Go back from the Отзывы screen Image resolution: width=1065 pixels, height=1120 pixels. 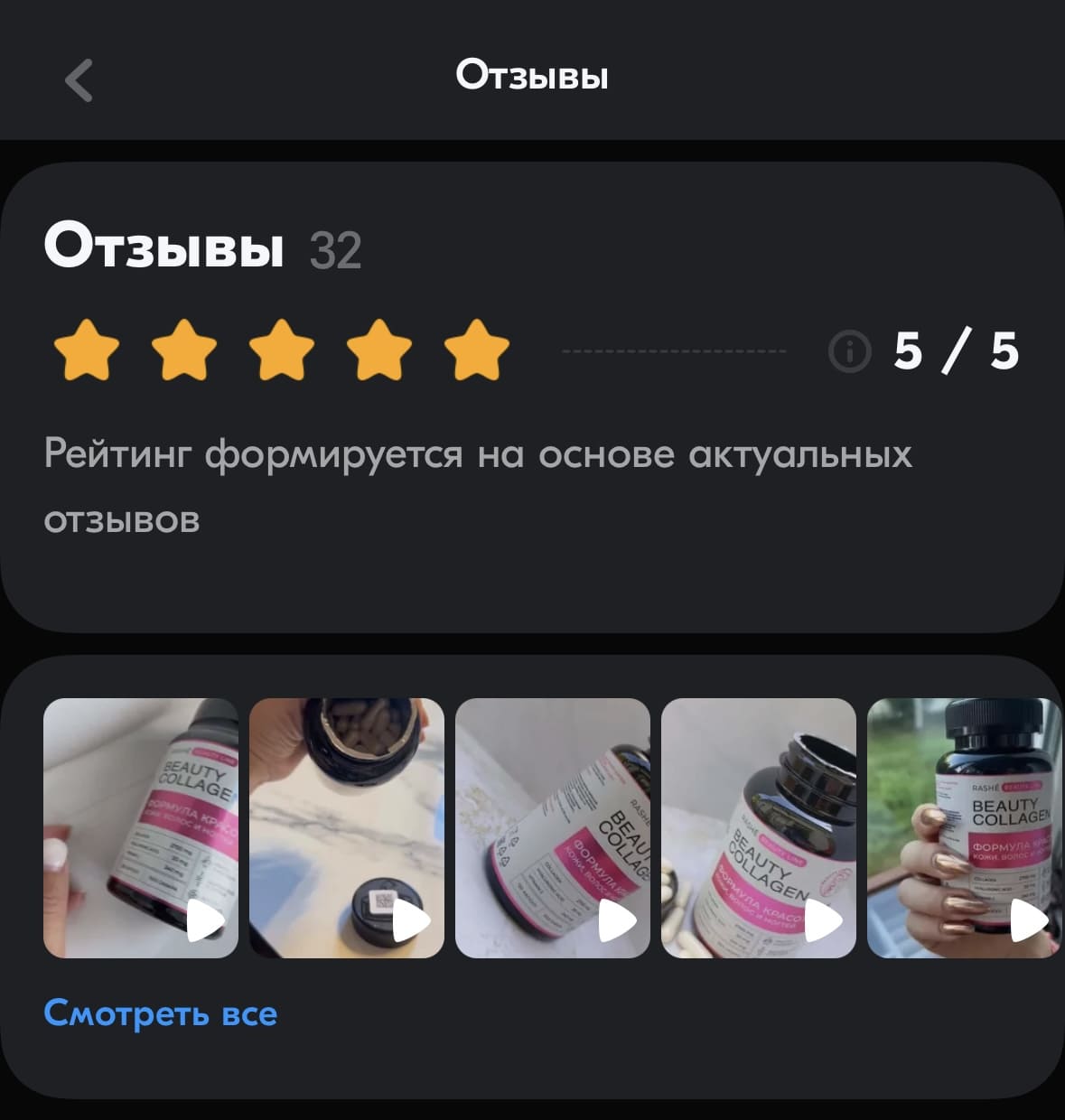[79, 79]
